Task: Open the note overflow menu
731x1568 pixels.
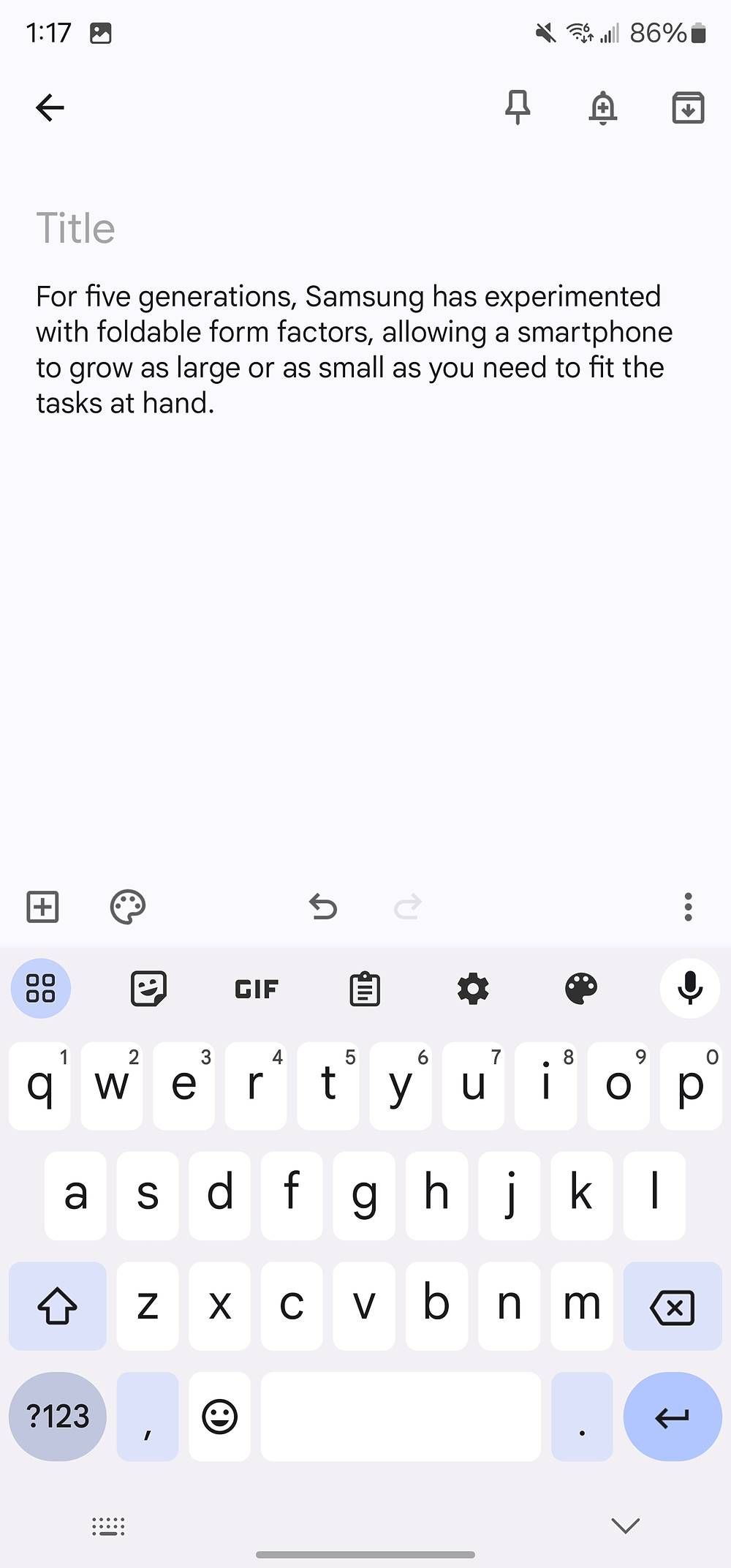Action: point(688,907)
